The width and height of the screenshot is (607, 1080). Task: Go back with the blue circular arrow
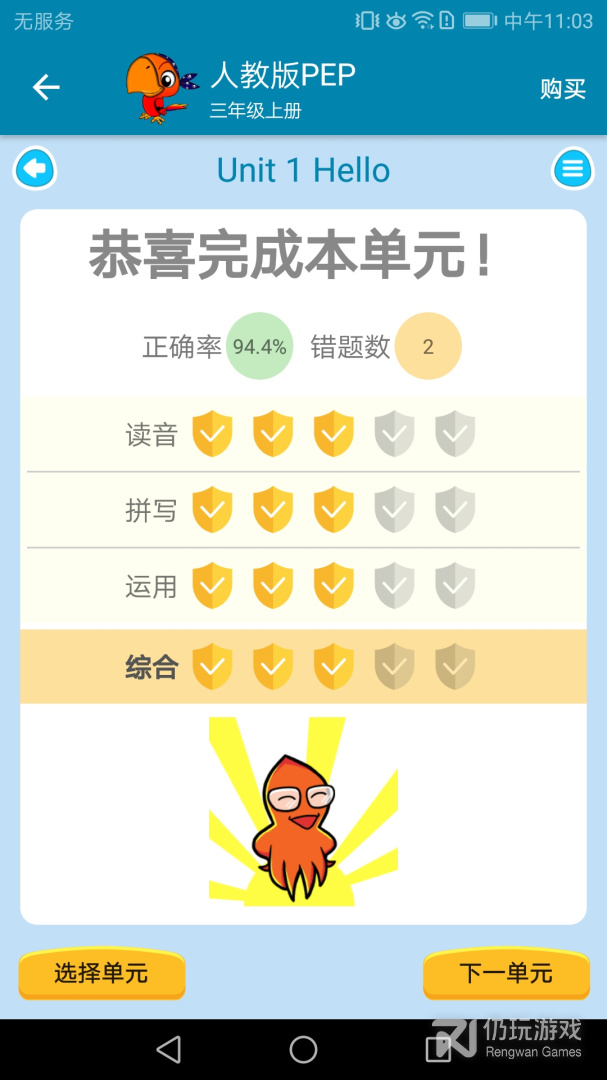[35, 169]
